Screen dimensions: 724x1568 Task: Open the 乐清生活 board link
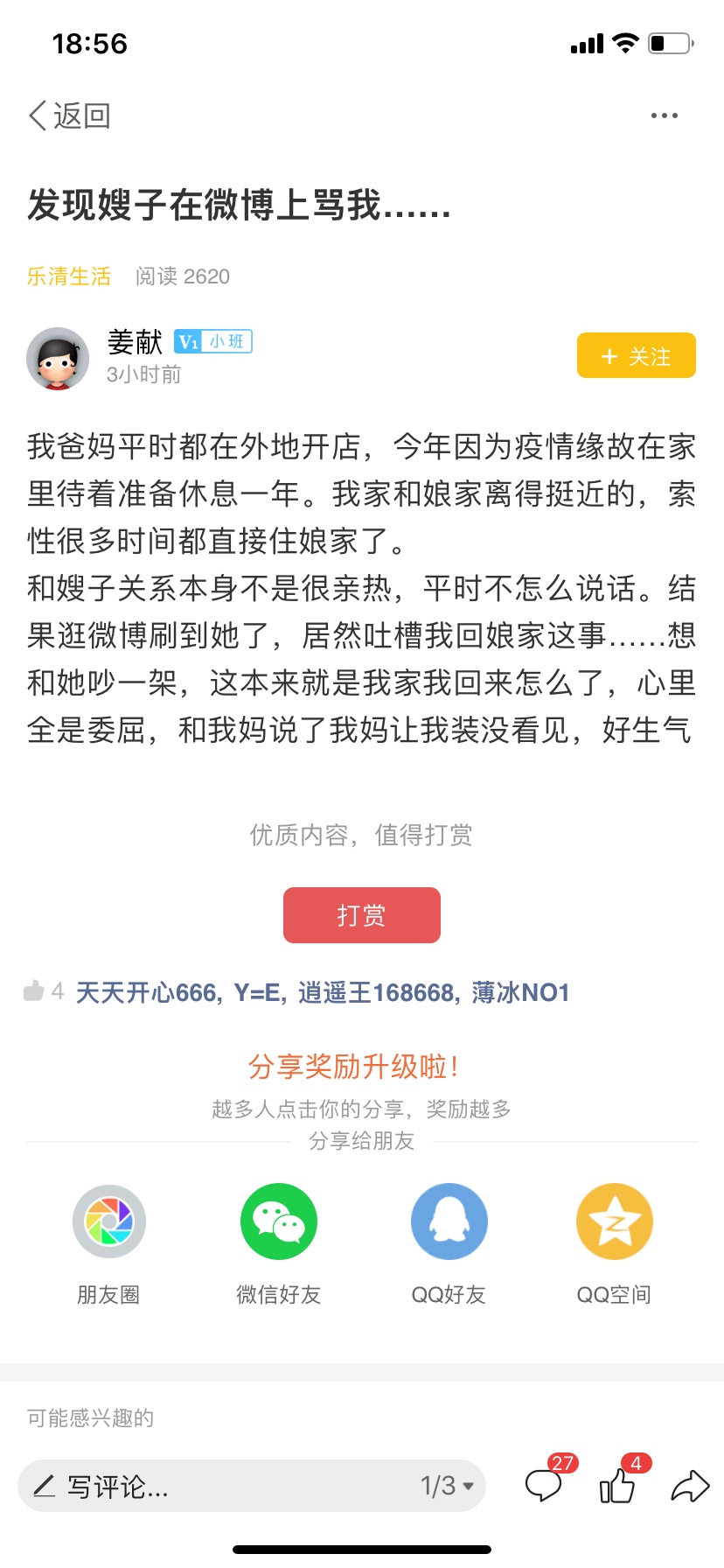click(69, 276)
